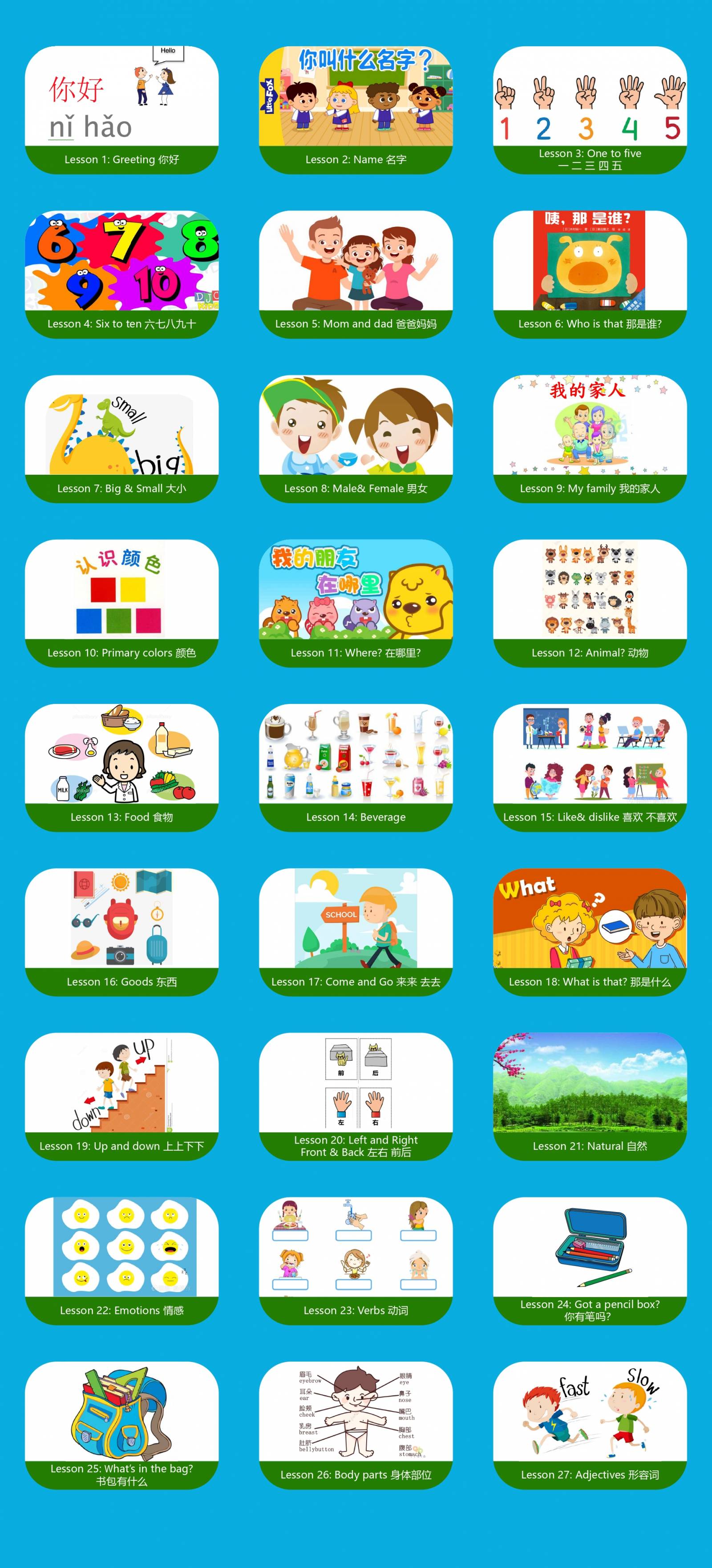This screenshot has height=1568, width=712.
Task: Open Lesson 22: Emotions 情感
Action: click(121, 1261)
